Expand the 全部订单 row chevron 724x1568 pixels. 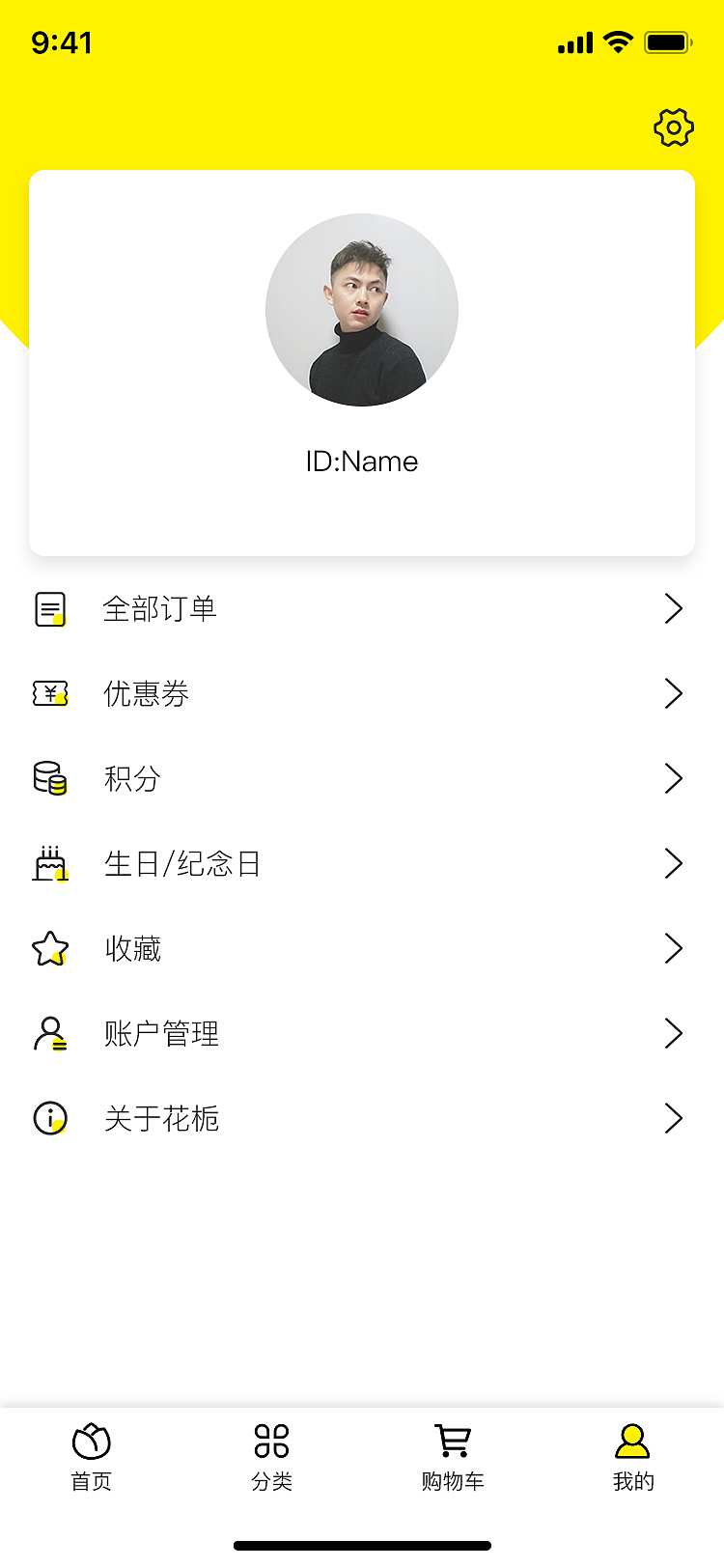pyautogui.click(x=673, y=608)
